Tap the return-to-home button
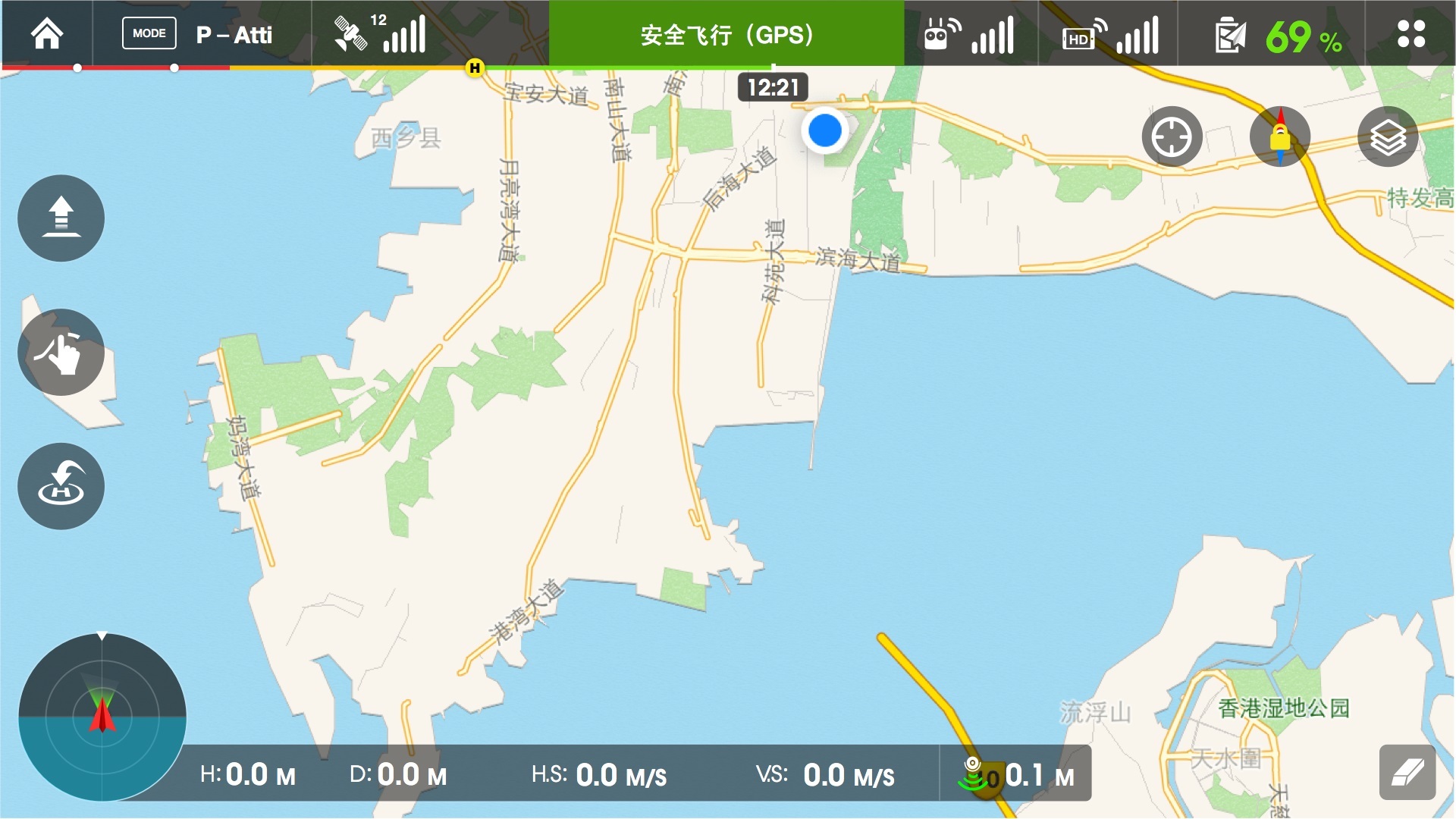This screenshot has height=819, width=1456. point(61,486)
